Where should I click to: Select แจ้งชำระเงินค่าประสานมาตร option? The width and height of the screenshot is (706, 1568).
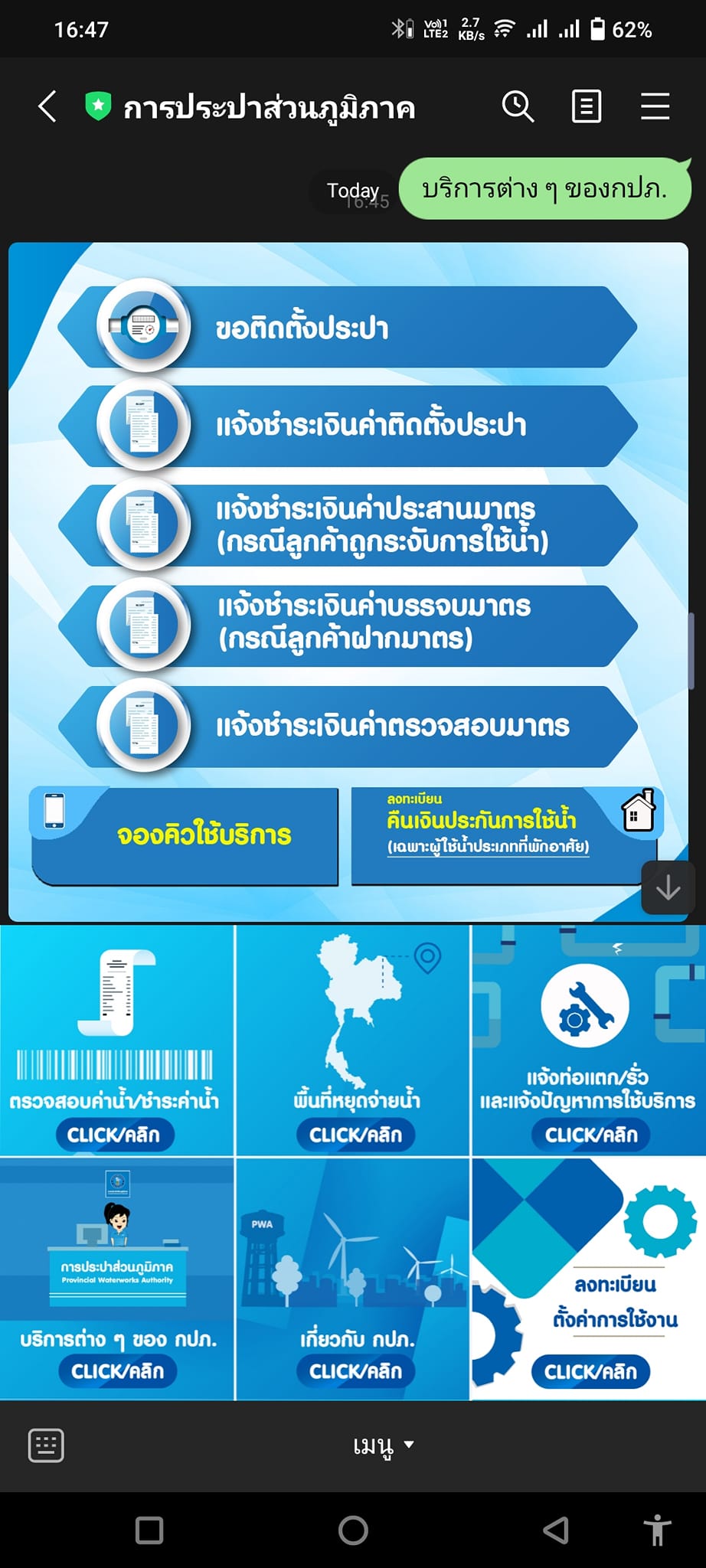point(348,525)
